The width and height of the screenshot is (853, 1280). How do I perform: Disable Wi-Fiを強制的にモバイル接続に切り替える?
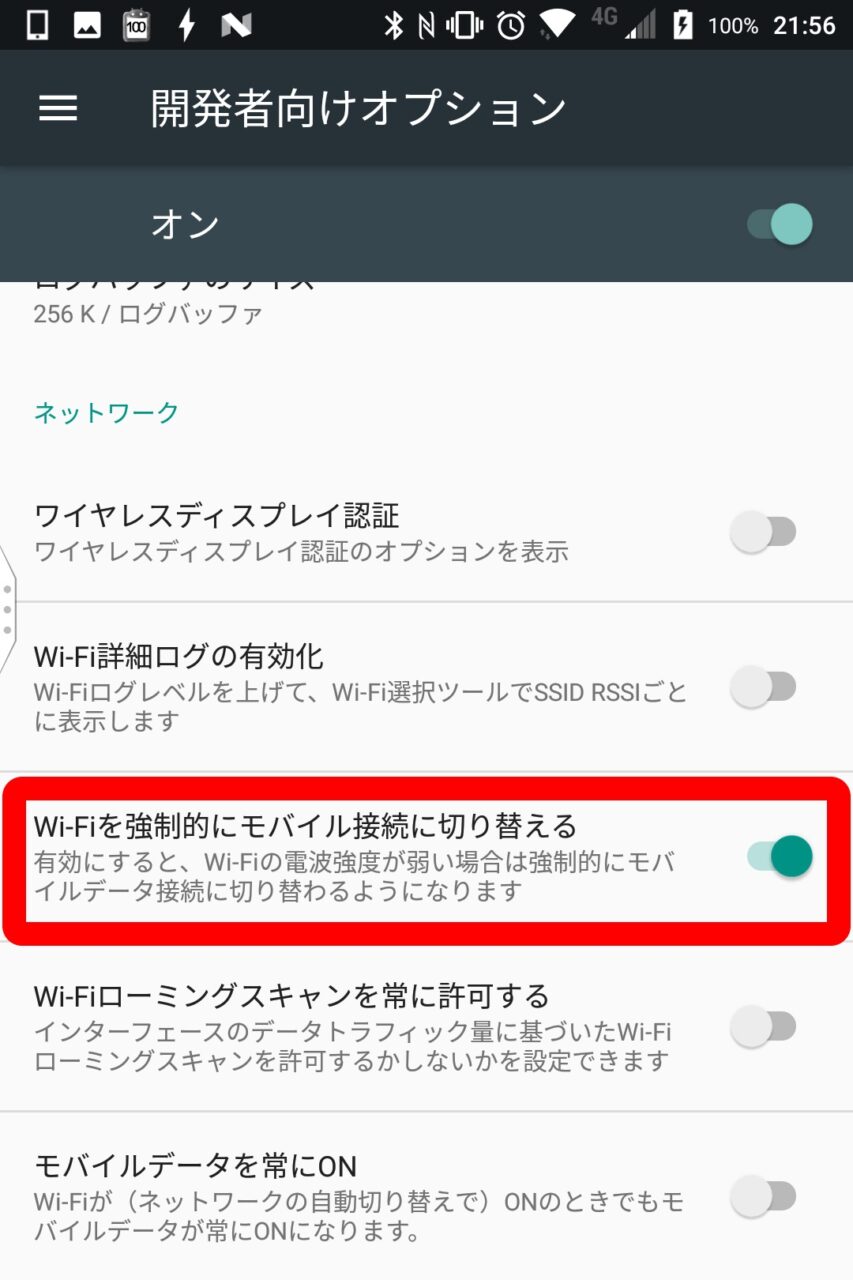[x=780, y=857]
